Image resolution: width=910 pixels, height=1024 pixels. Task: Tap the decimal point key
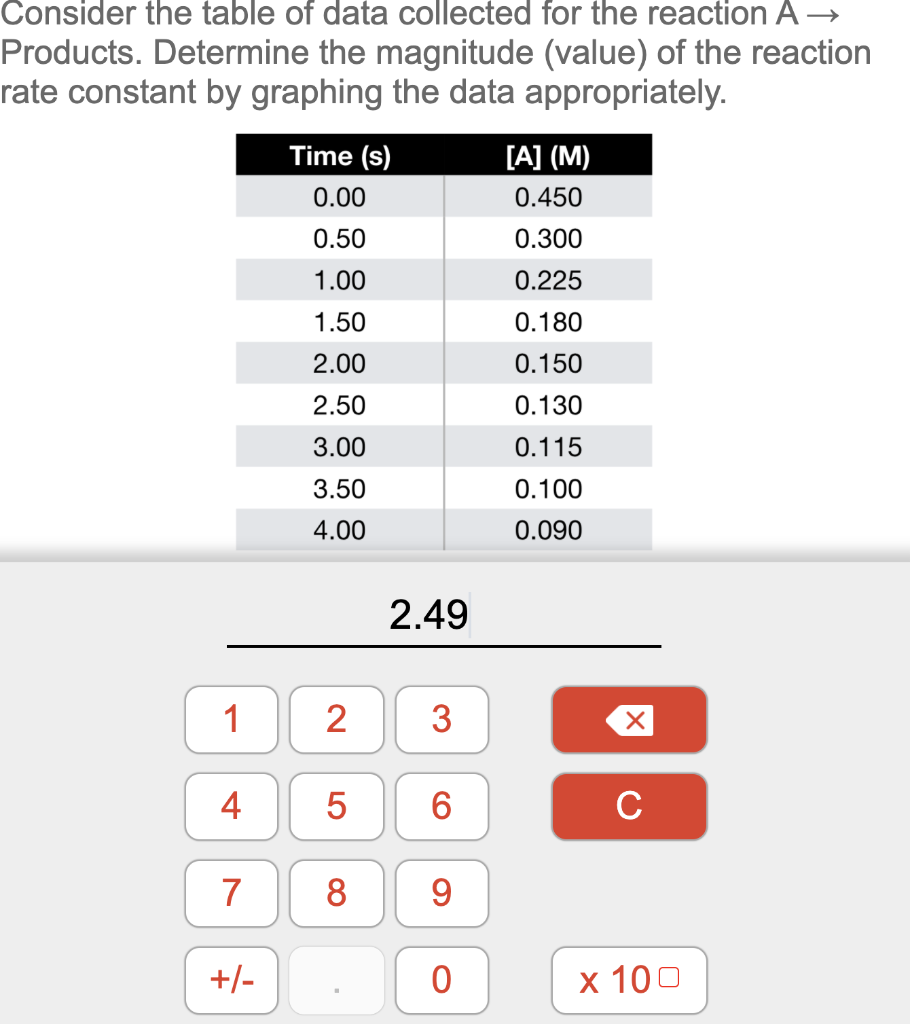336,981
